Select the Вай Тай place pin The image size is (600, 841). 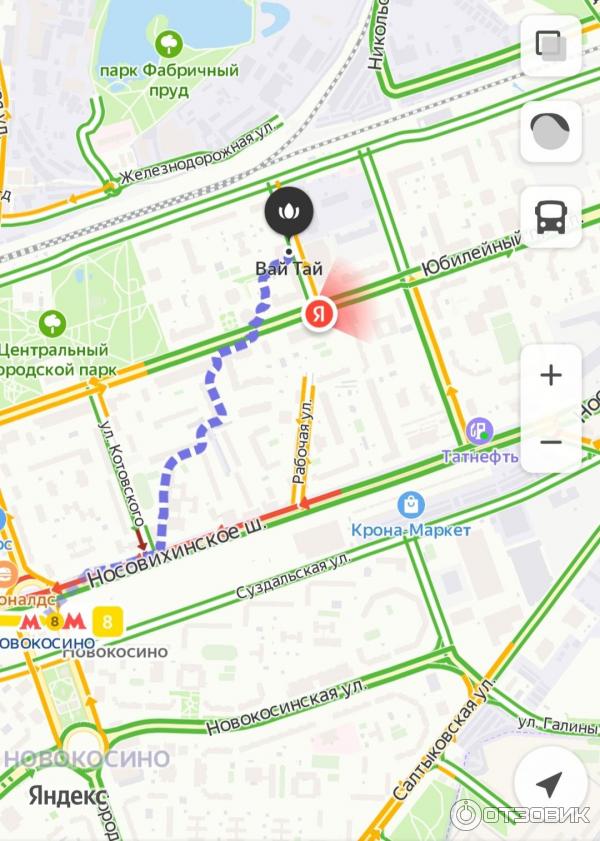click(x=289, y=212)
